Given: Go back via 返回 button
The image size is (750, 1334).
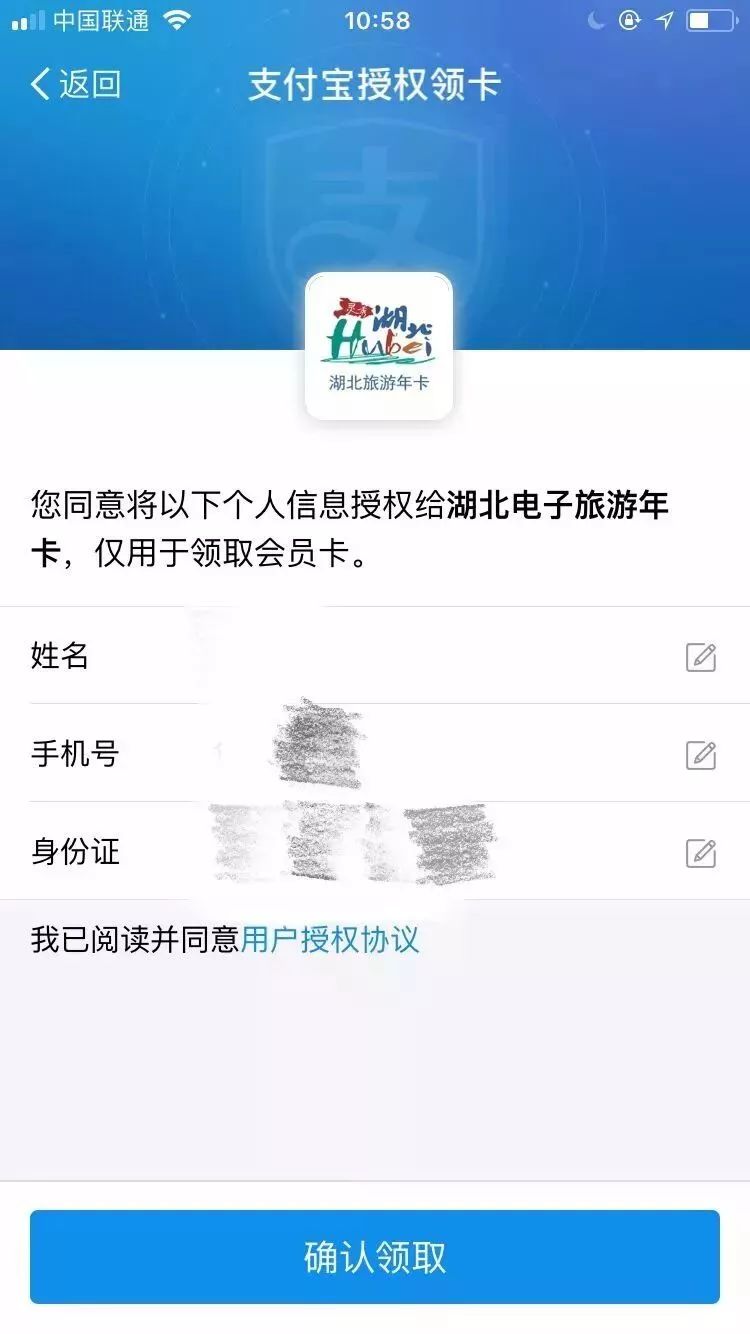Looking at the screenshot, I should tap(75, 85).
